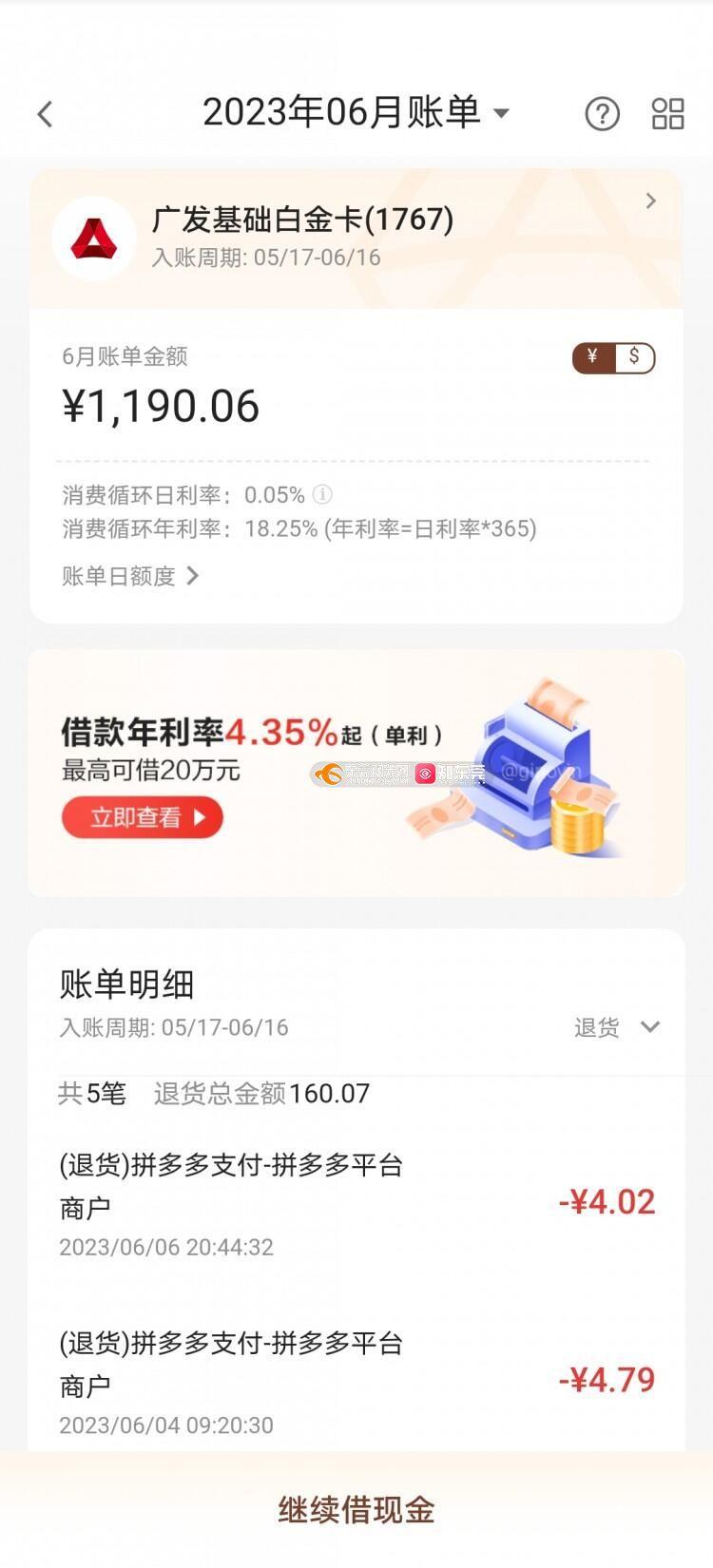Viewport: 713px width, 1568px height.
Task: Tap 继续借现金 at the bottom
Action: click(356, 1509)
